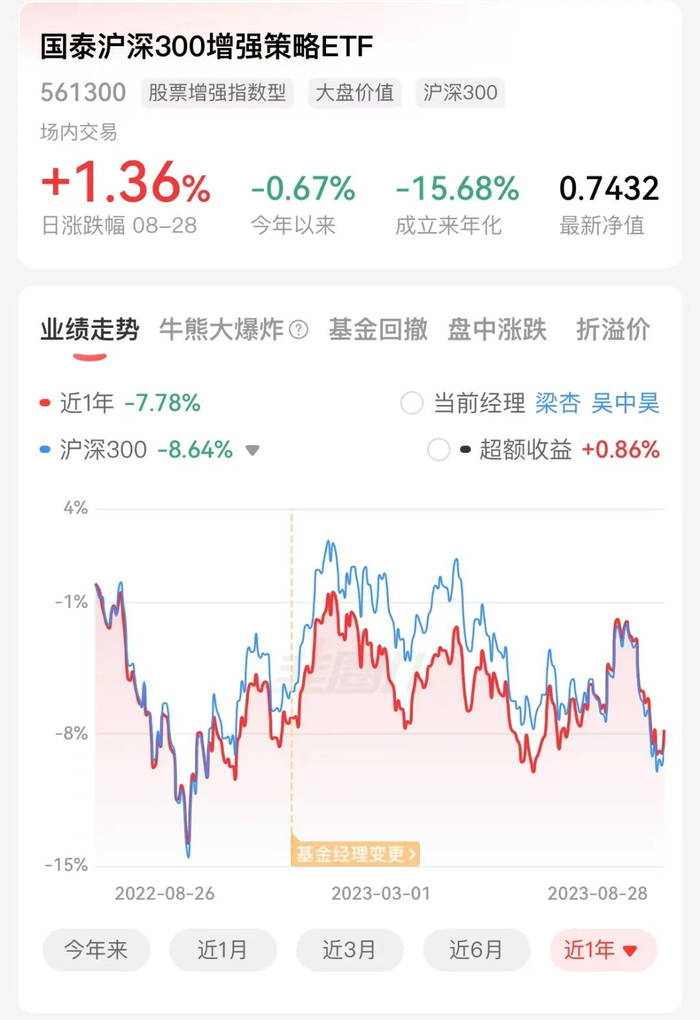700x1020 pixels.
Task: Select the 近1月 time range
Action: [222, 949]
